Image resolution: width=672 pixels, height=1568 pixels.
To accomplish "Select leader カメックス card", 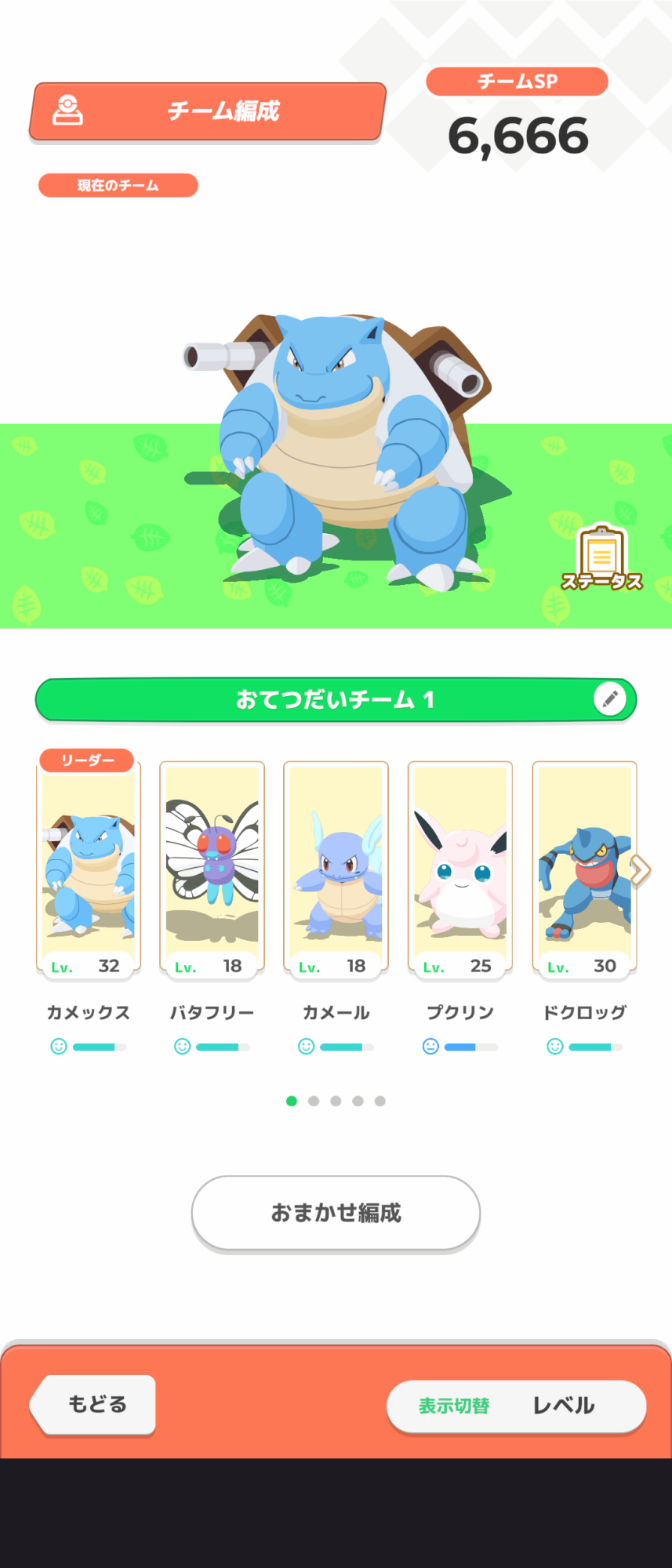I will (88, 868).
